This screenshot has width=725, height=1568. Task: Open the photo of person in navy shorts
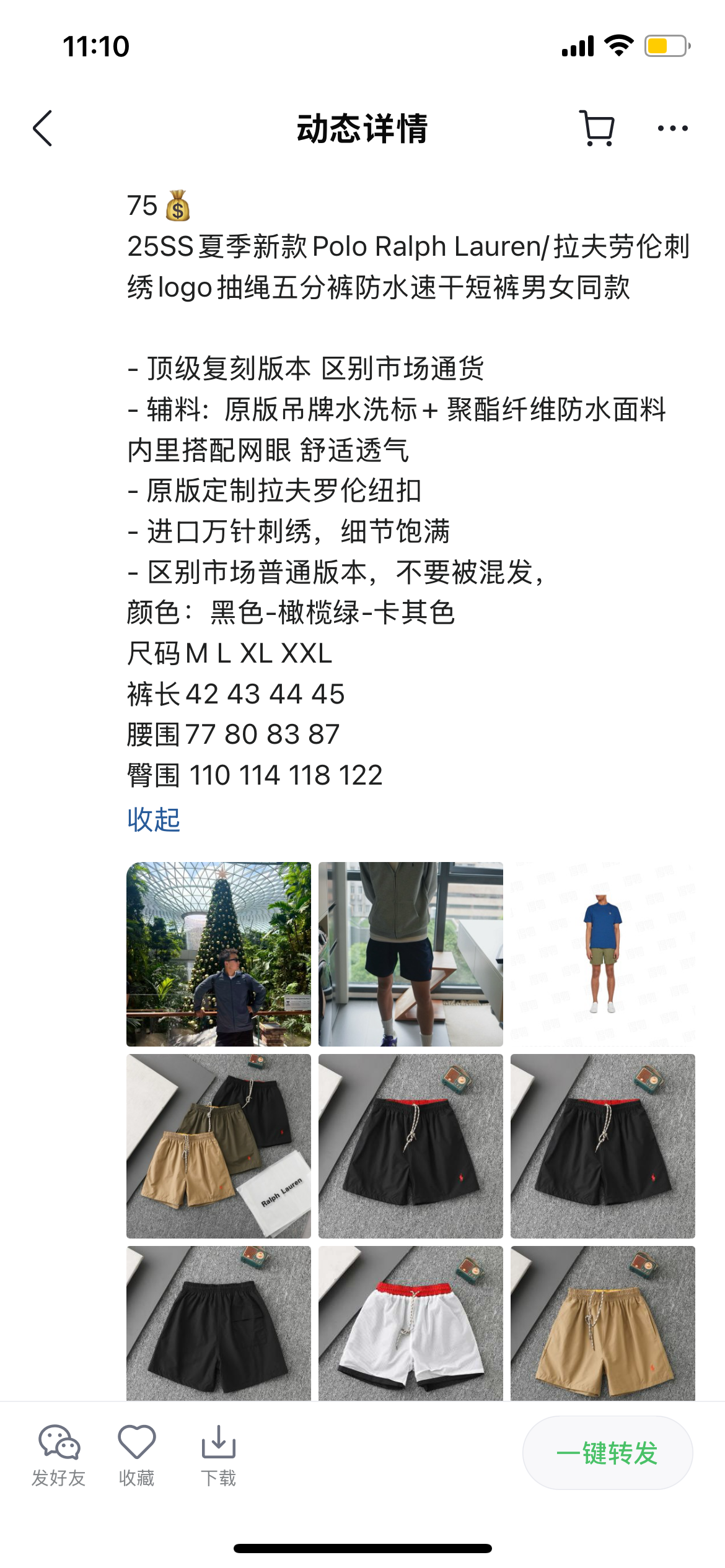(410, 954)
